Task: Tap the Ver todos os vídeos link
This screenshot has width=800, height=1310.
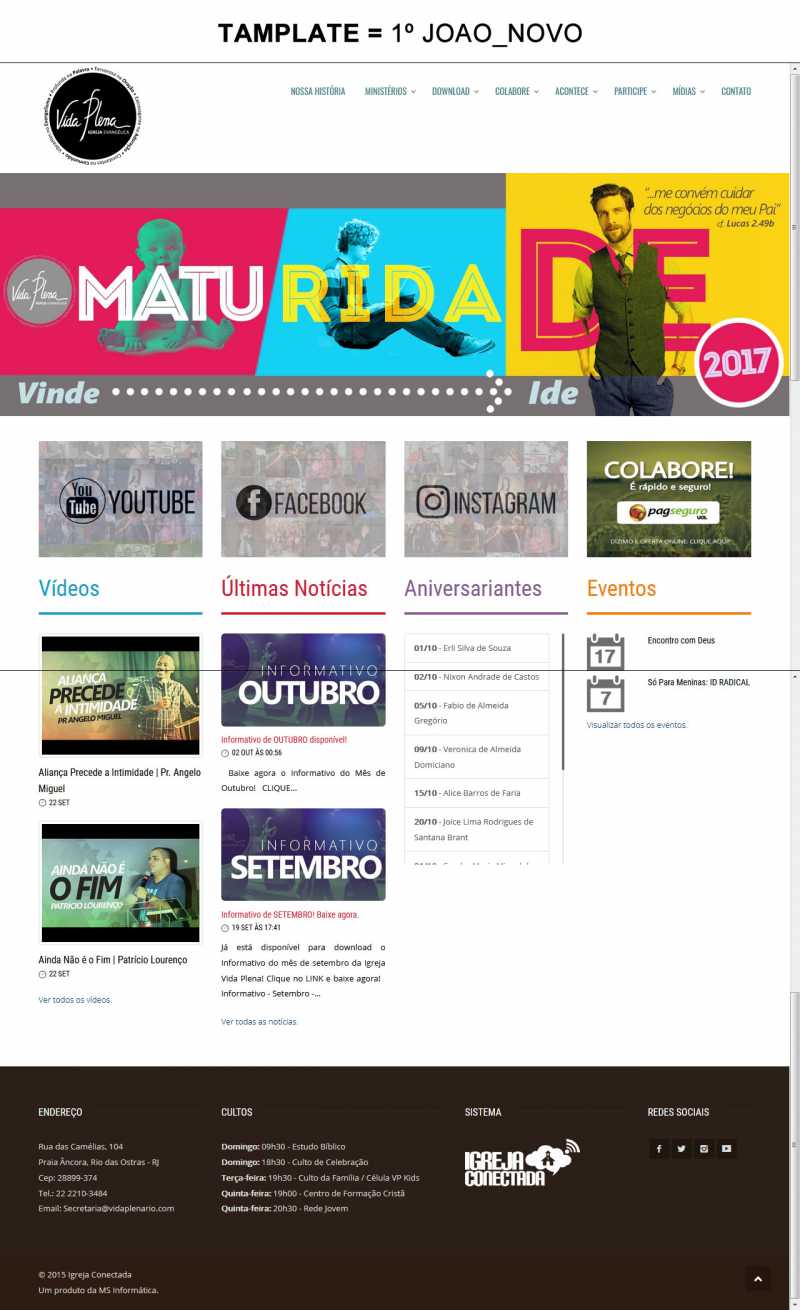Action: [x=75, y=1000]
